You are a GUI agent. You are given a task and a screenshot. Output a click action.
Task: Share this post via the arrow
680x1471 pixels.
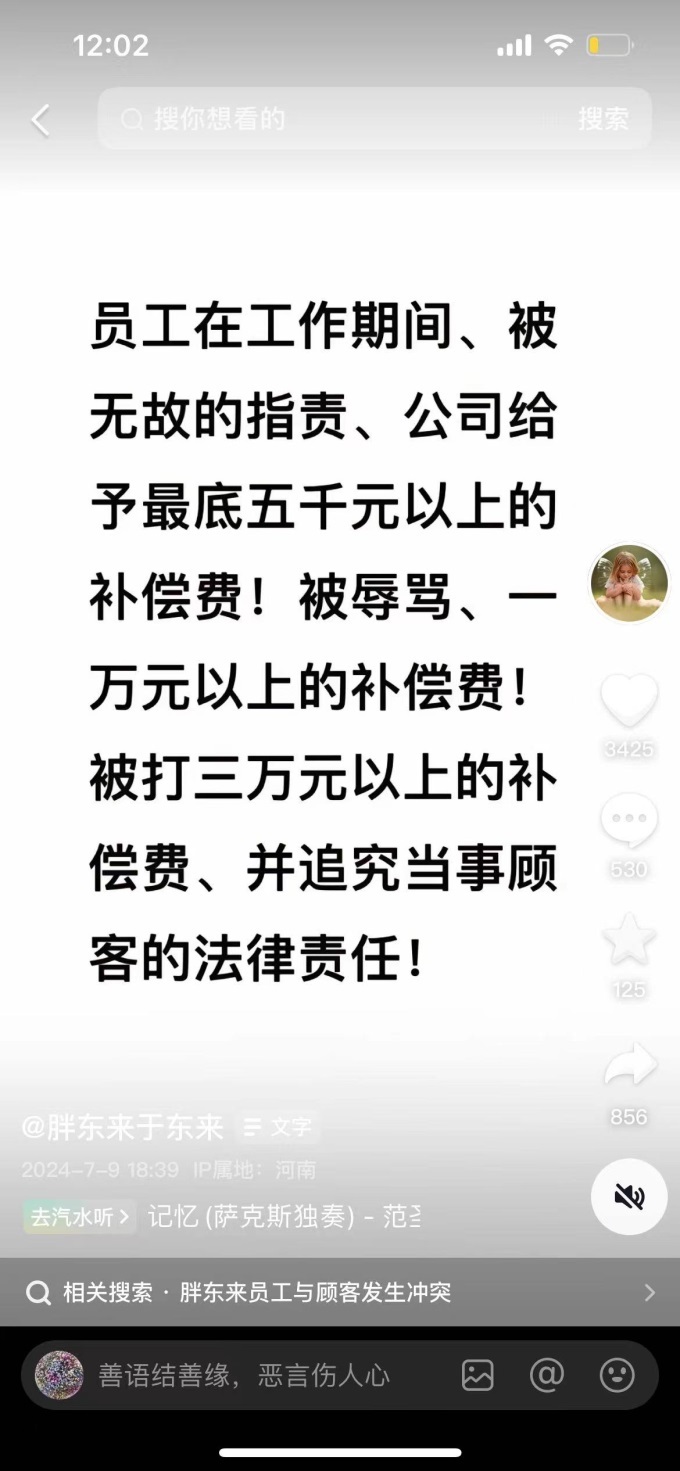(629, 1066)
